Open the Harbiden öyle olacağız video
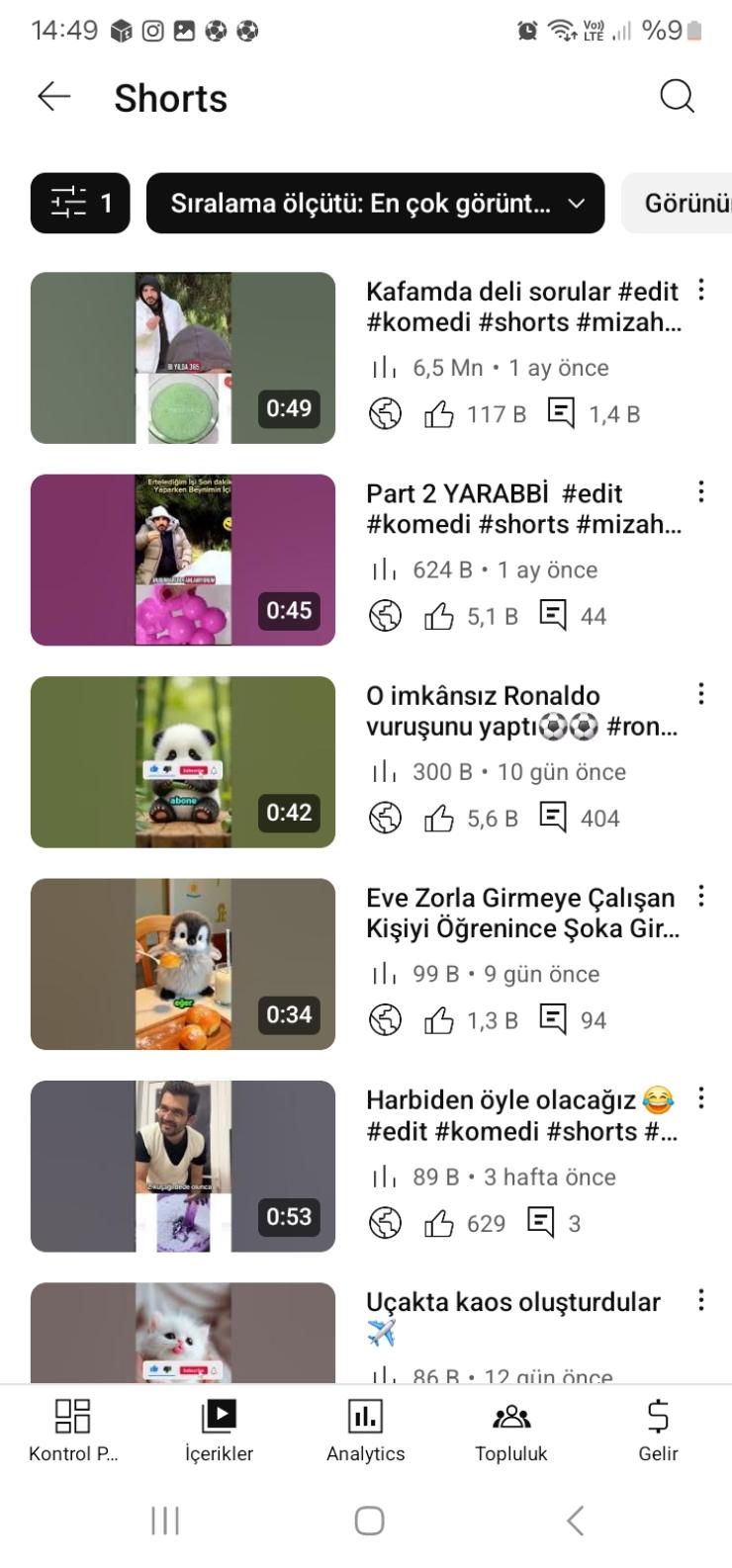Screen dimensions: 732x1568 pyautogui.click(x=183, y=1167)
